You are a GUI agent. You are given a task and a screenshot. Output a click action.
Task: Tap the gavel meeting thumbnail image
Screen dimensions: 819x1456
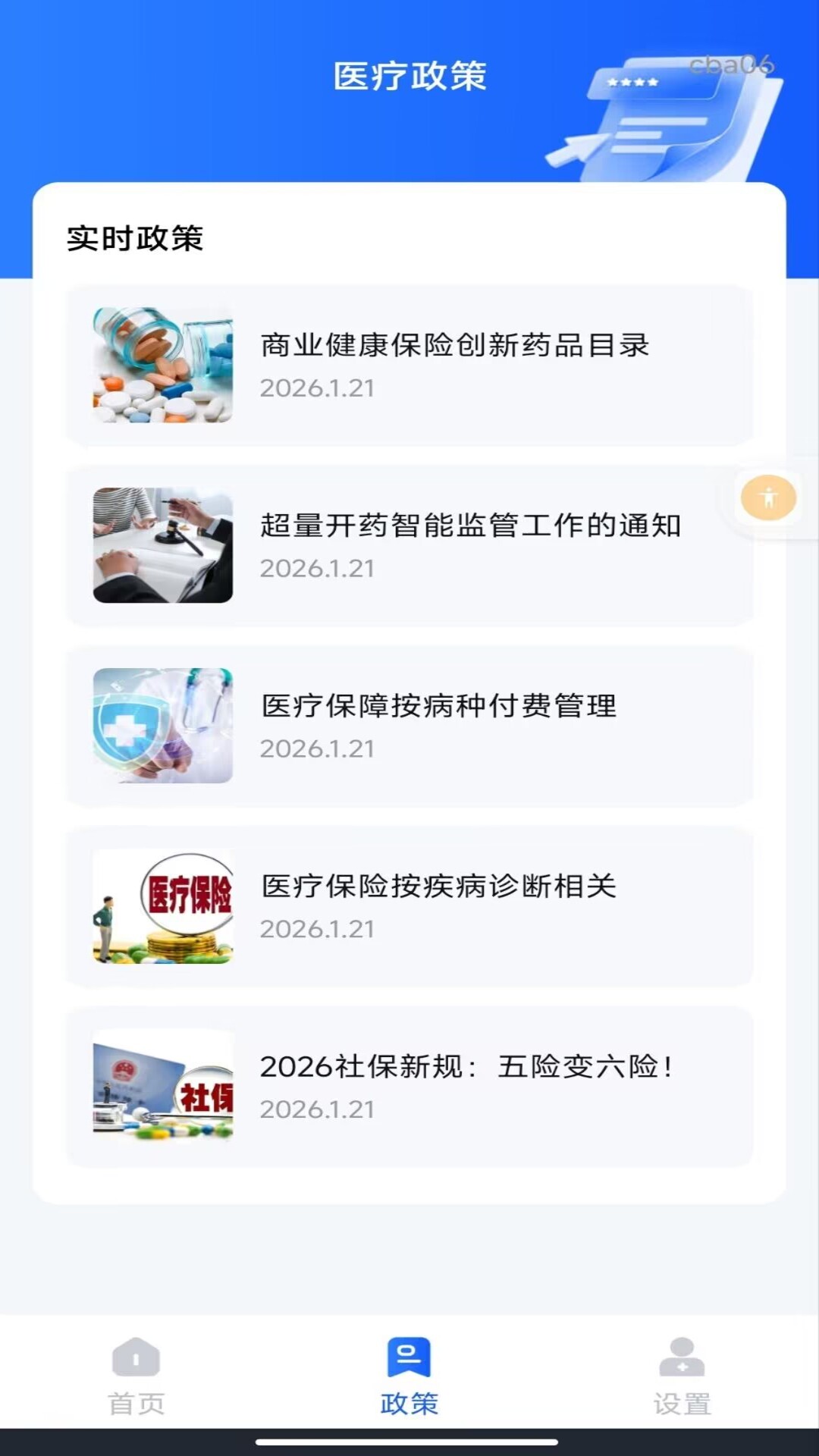163,544
